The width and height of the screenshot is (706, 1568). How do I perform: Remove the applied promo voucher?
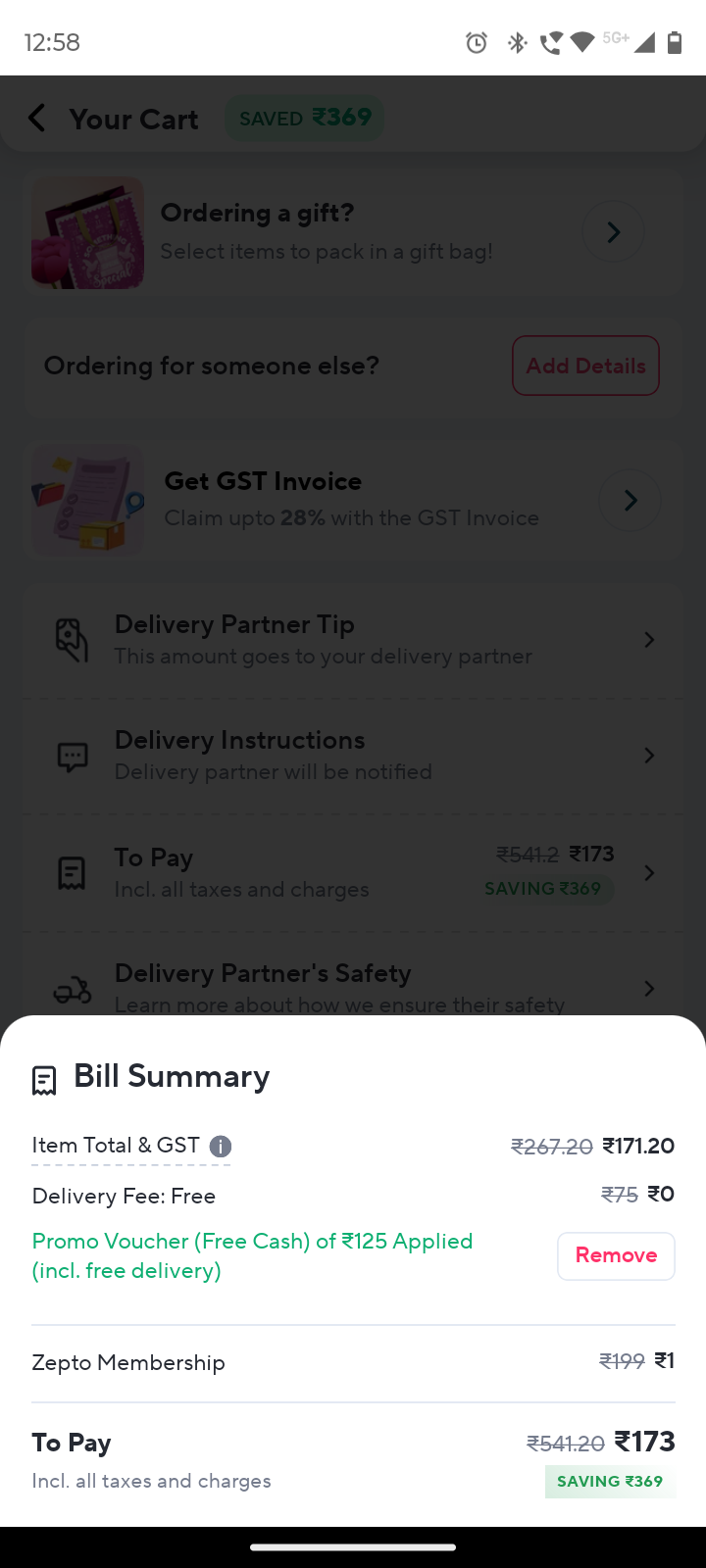point(616,1255)
